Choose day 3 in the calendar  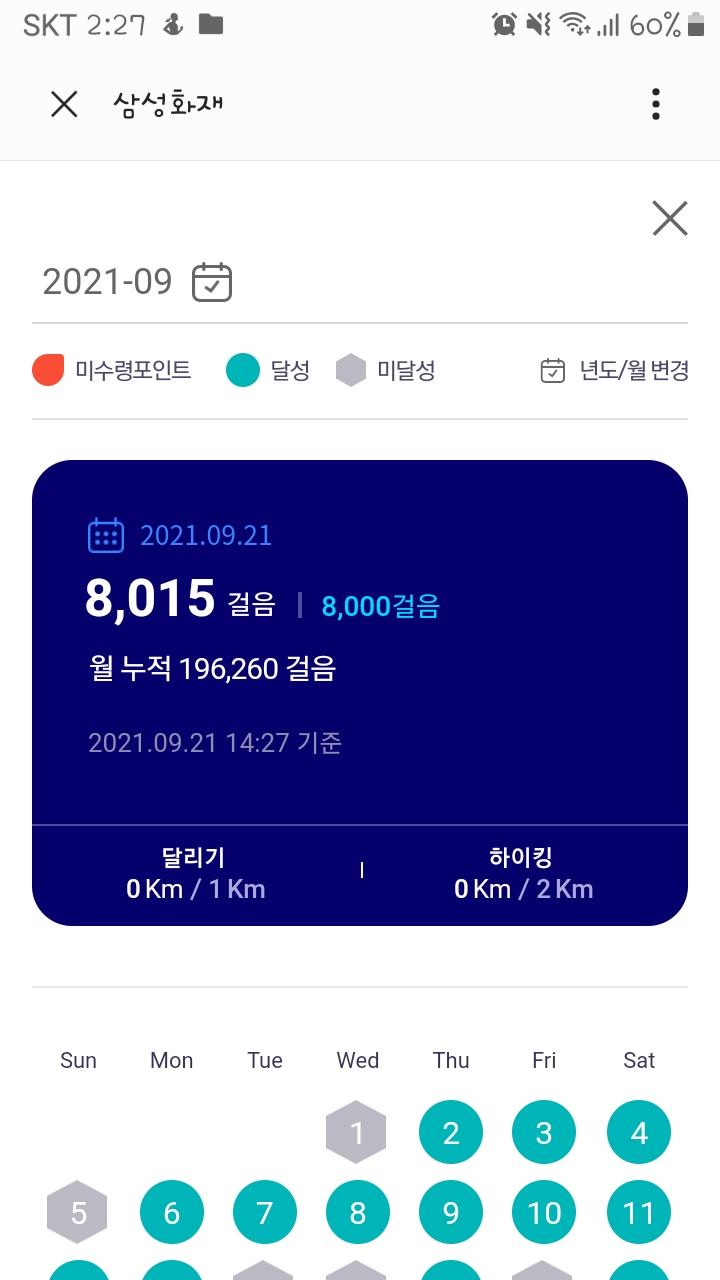pos(544,1133)
